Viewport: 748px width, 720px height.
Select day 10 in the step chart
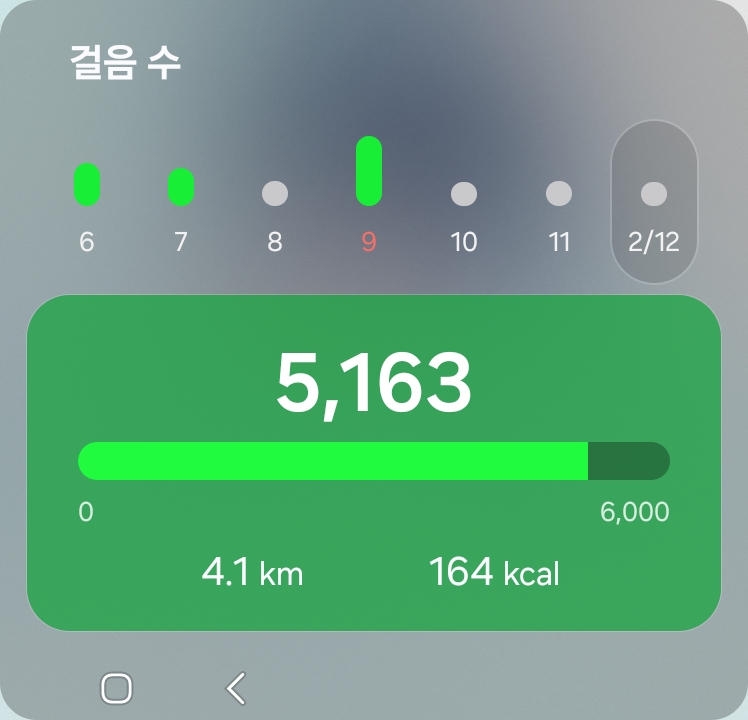click(x=464, y=210)
